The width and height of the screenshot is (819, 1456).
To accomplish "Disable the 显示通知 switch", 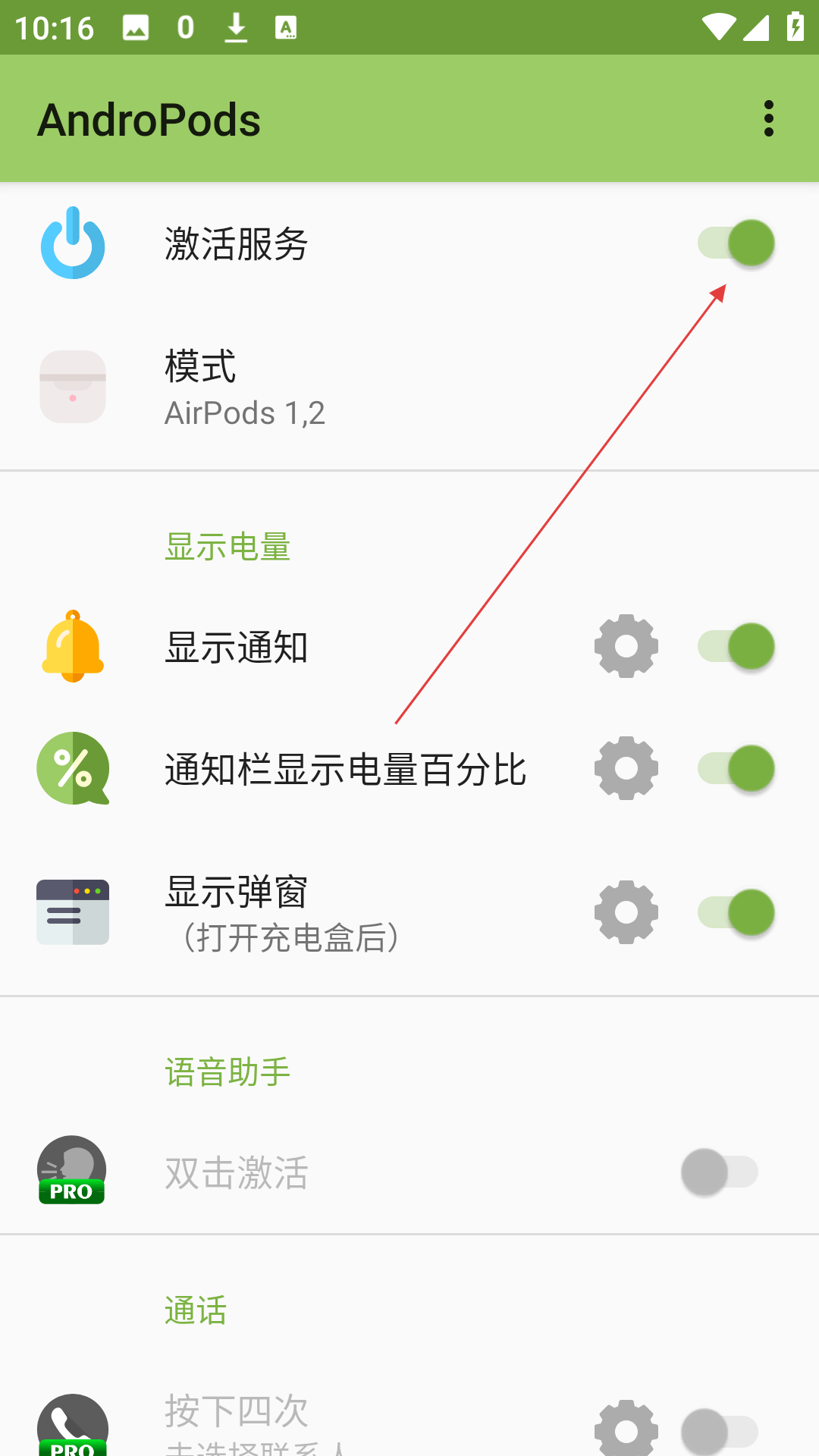I will [x=736, y=647].
